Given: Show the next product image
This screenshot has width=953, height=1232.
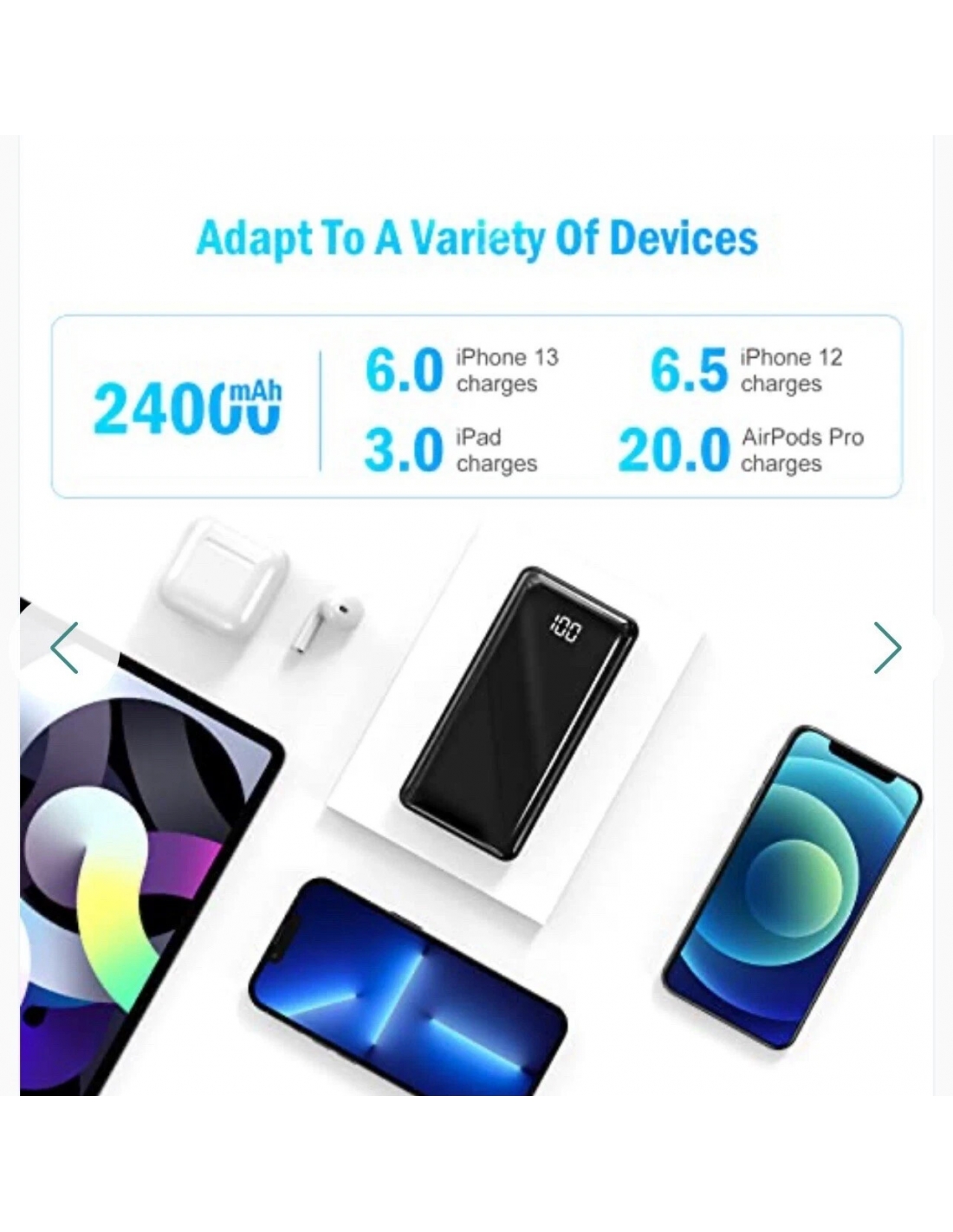Looking at the screenshot, I should tap(887, 647).
